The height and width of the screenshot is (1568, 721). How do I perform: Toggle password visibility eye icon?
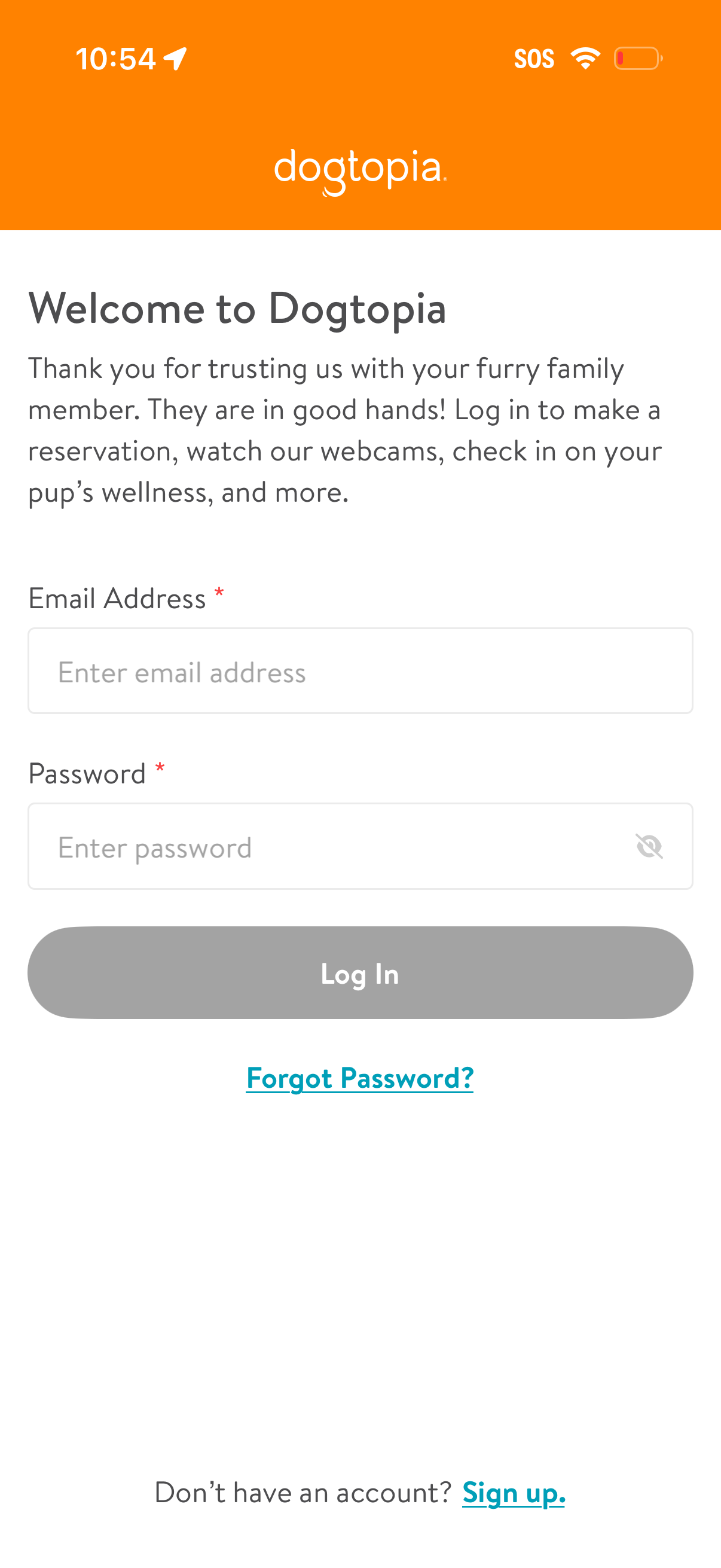649,846
